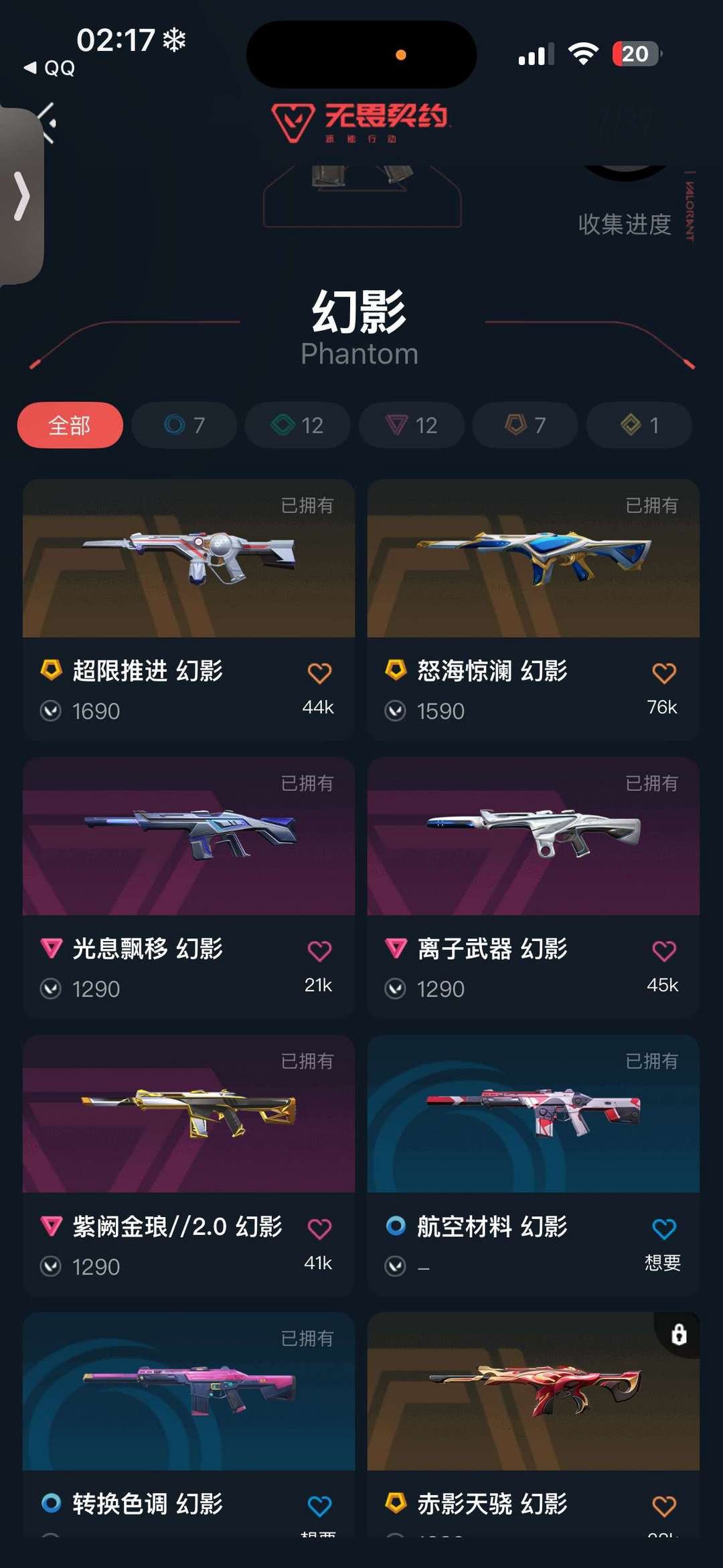723x1568 pixels.
Task: Filter by the green tier chip showing 12
Action: click(298, 425)
